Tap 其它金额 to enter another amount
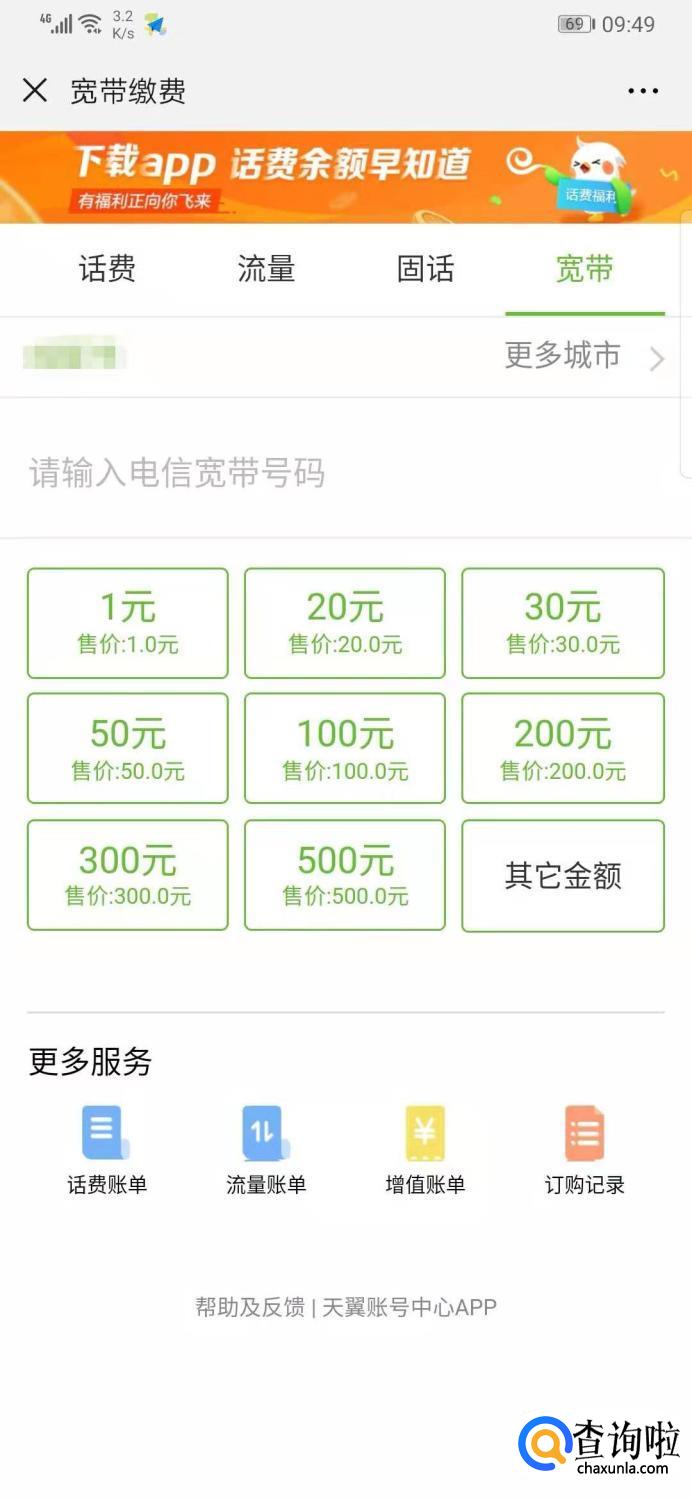The height and width of the screenshot is (1499, 692). pyautogui.click(x=563, y=875)
